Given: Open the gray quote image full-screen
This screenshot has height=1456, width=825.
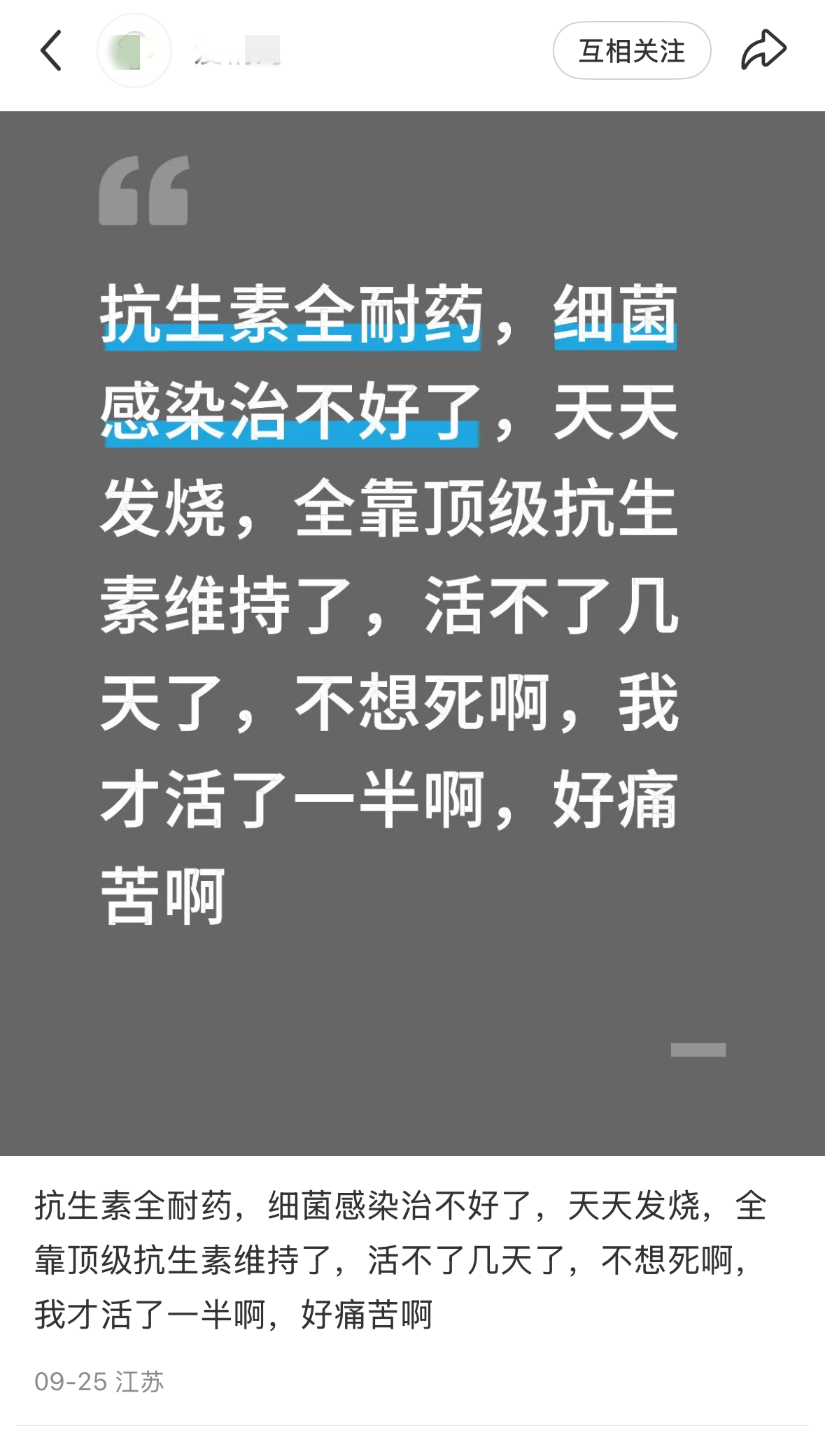Looking at the screenshot, I should pyautogui.click(x=412, y=633).
